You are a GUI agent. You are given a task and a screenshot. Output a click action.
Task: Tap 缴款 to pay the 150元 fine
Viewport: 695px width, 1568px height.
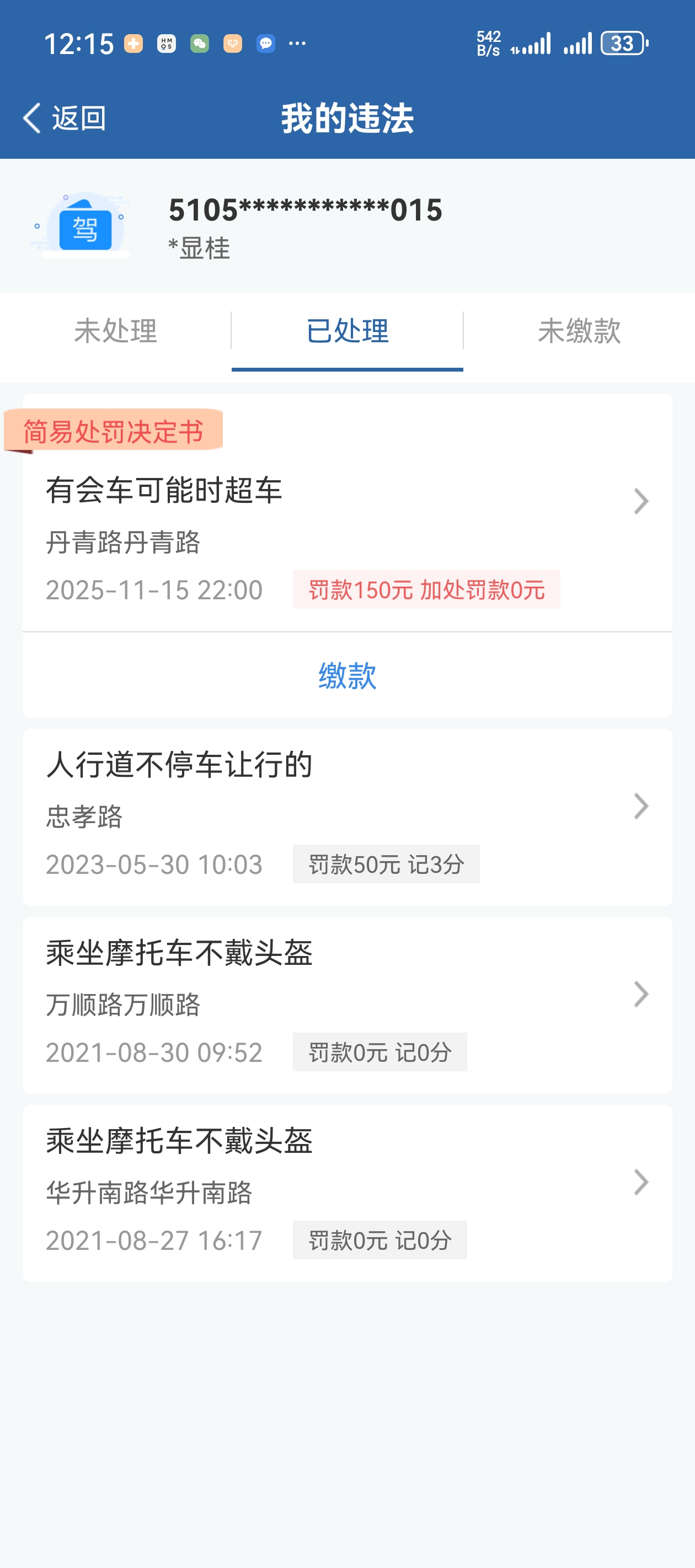[x=347, y=675]
